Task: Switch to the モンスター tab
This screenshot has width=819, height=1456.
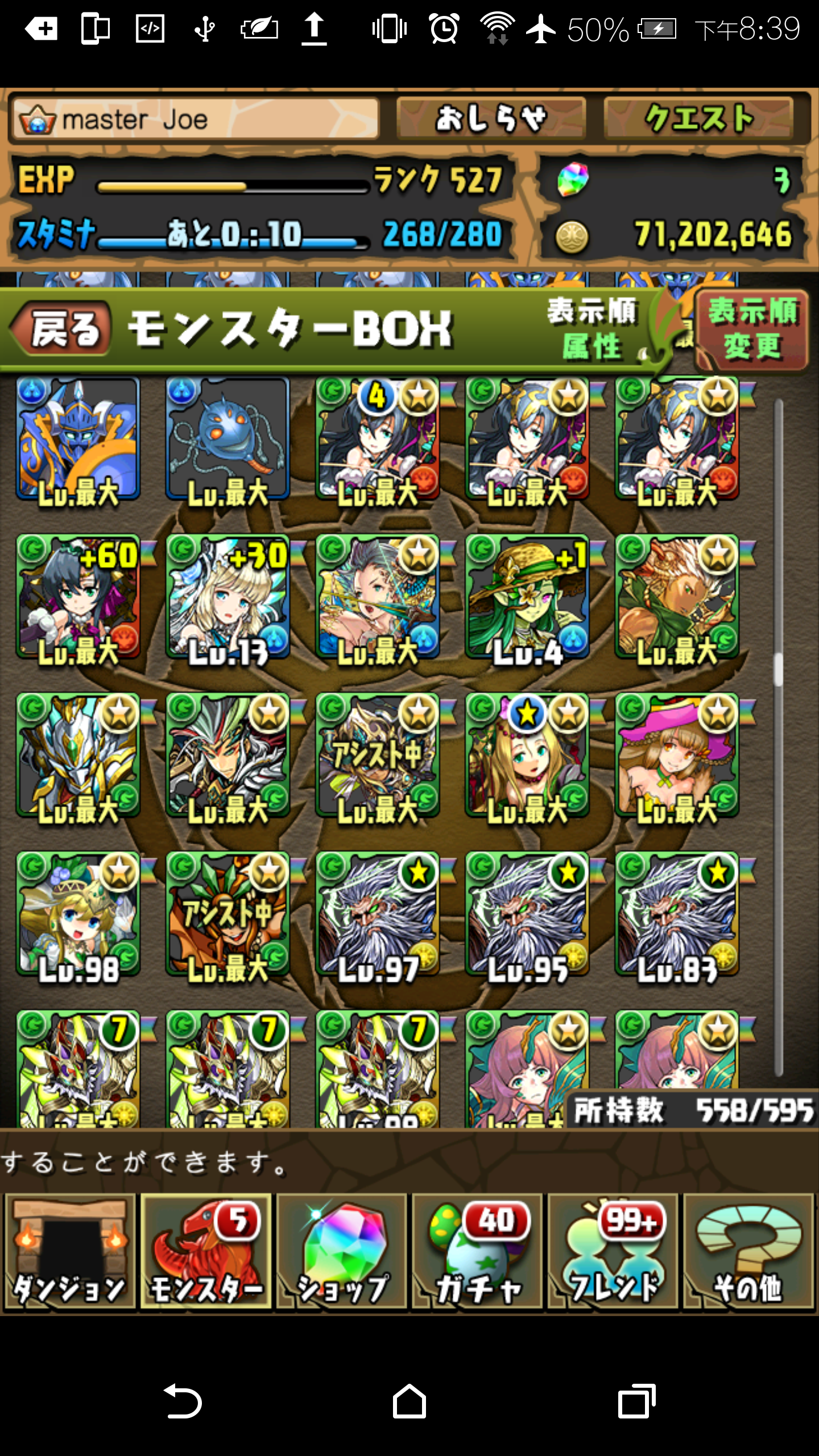Action: [206, 1252]
